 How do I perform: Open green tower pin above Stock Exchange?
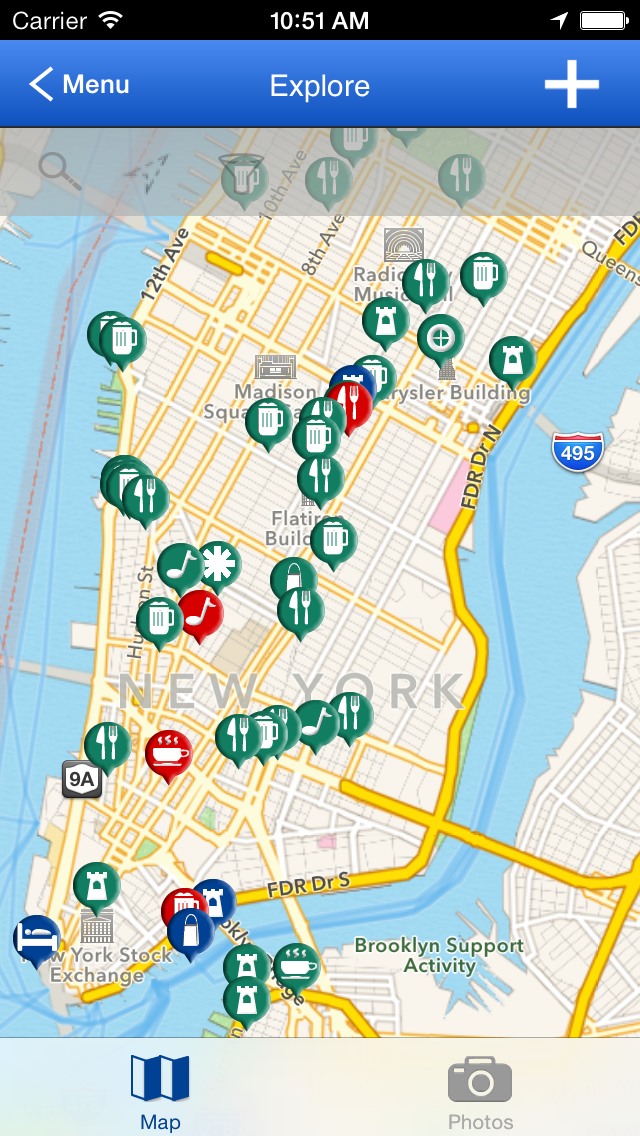[x=96, y=884]
